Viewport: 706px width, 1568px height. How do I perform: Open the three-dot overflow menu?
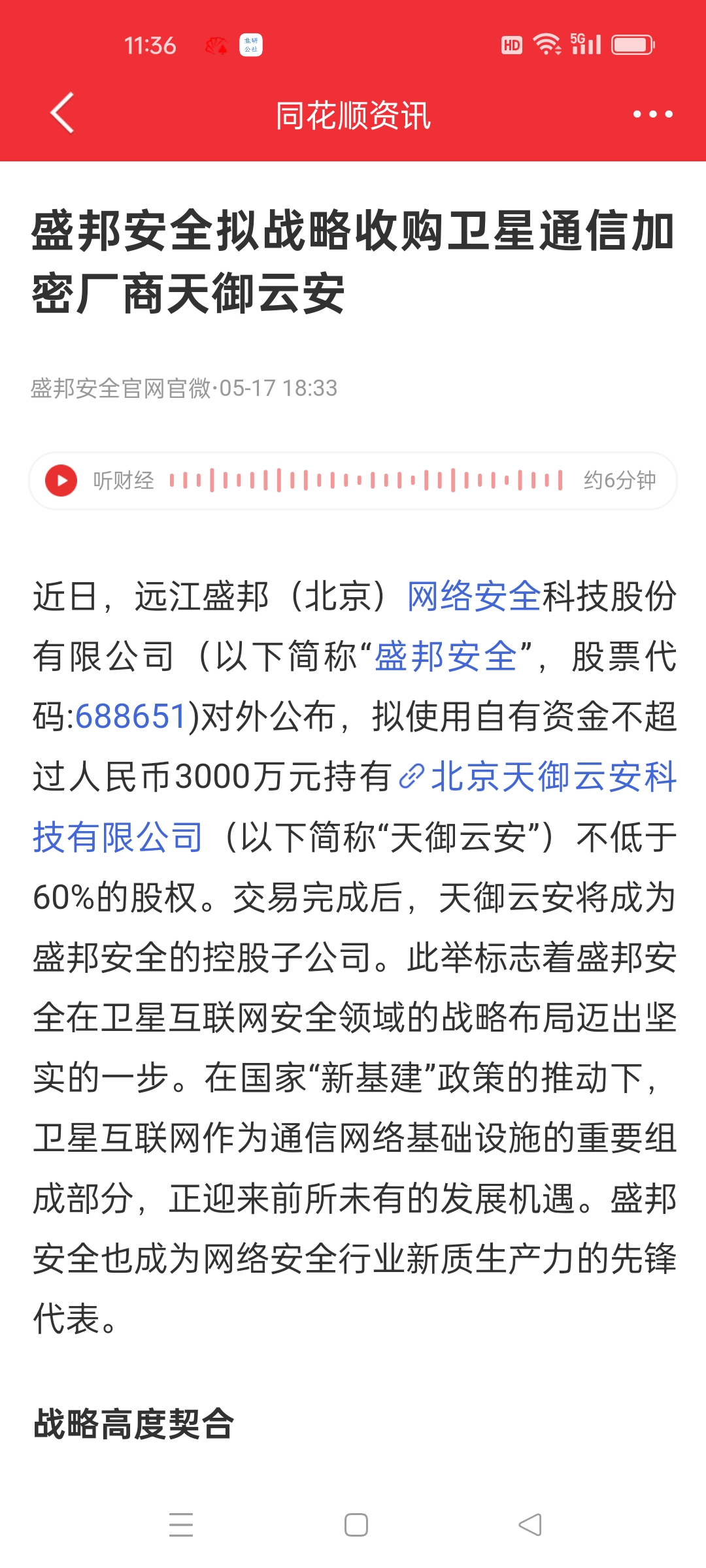click(x=652, y=114)
